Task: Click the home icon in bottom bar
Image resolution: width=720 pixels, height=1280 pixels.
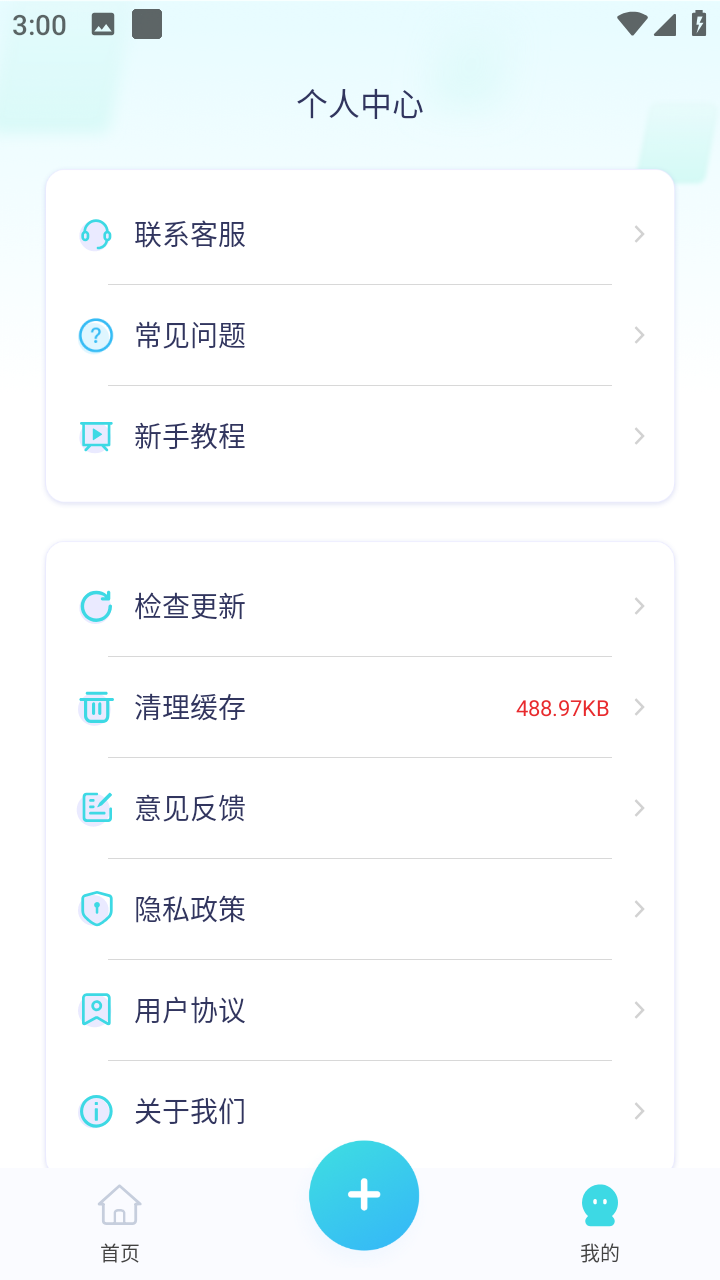Action: [119, 1206]
